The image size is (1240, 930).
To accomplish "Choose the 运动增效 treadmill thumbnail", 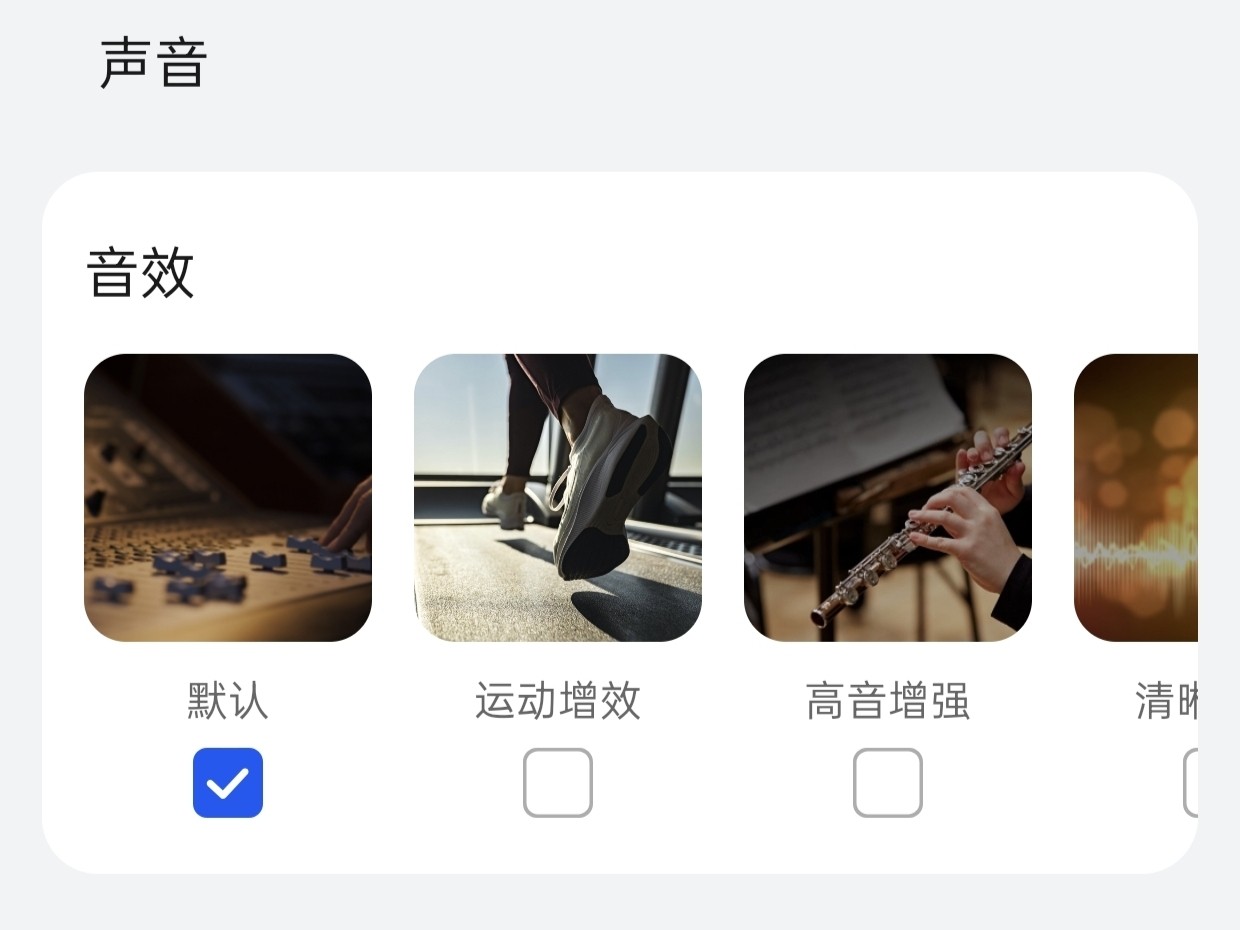I will click(x=558, y=498).
